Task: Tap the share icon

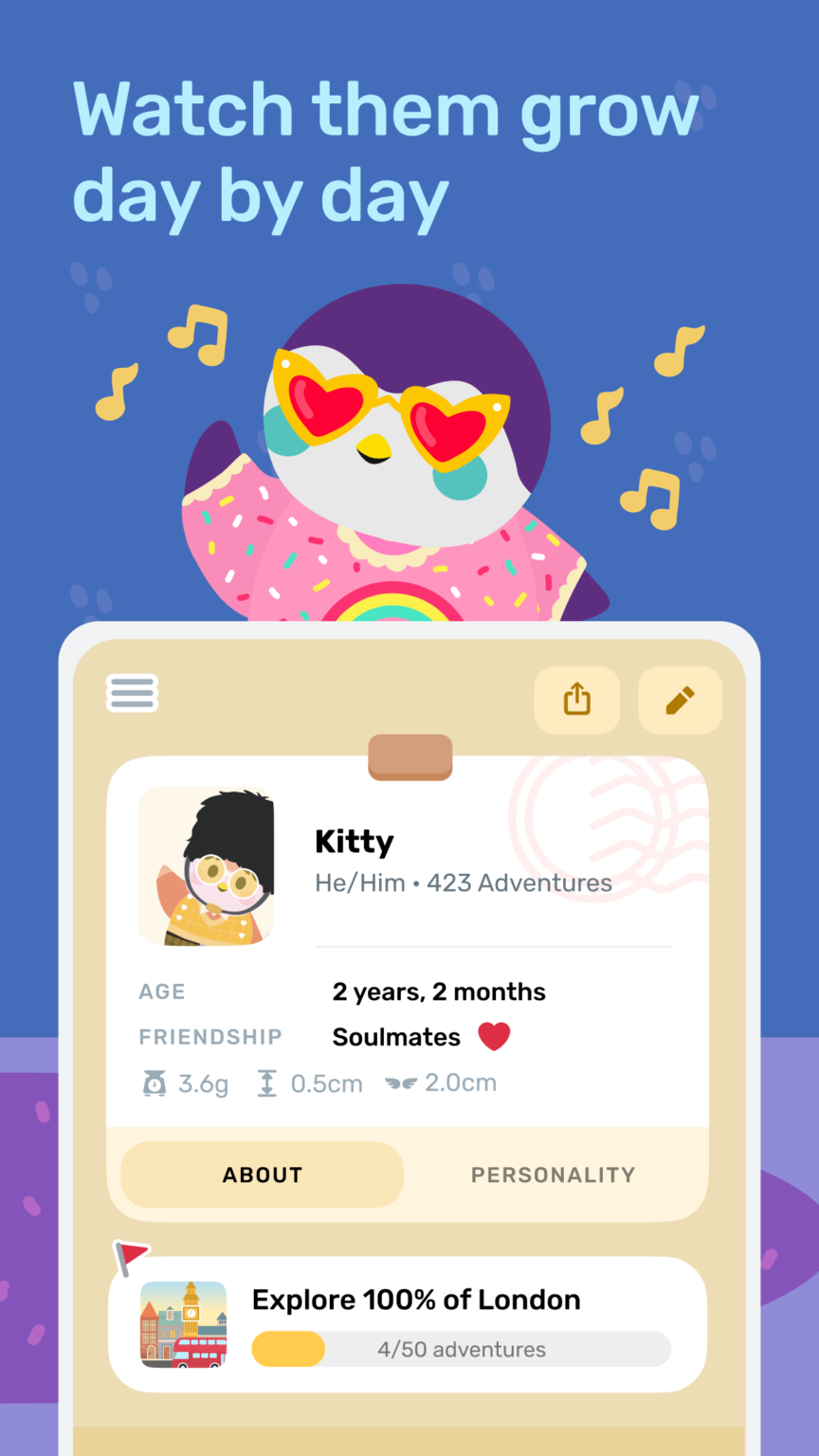Action: click(577, 699)
